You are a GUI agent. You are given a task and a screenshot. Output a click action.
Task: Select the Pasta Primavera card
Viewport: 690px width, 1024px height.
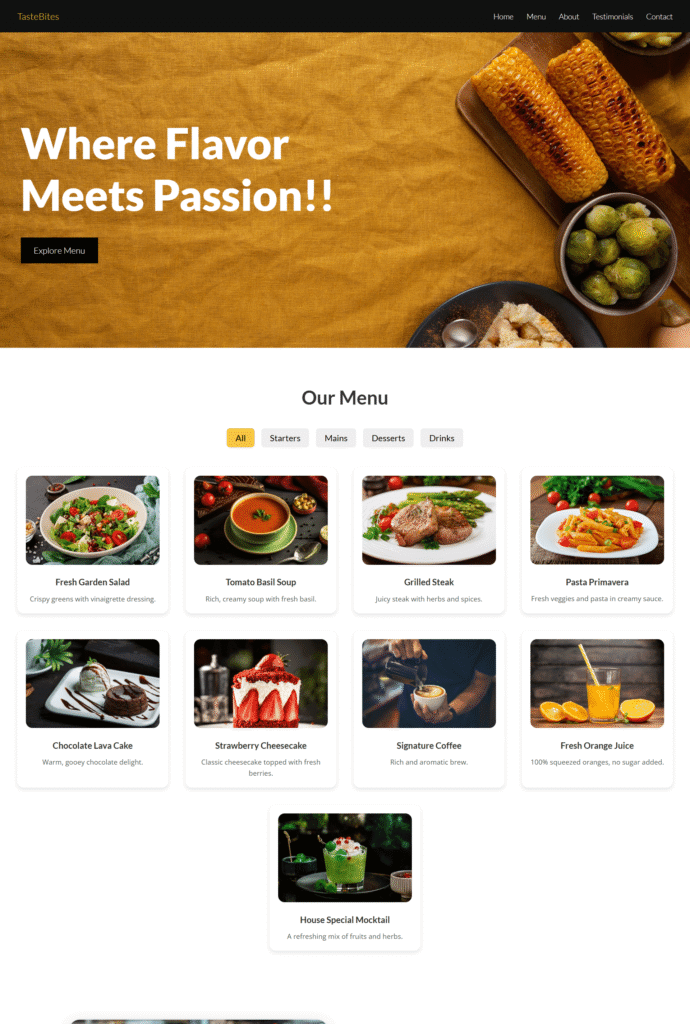[x=596, y=540]
